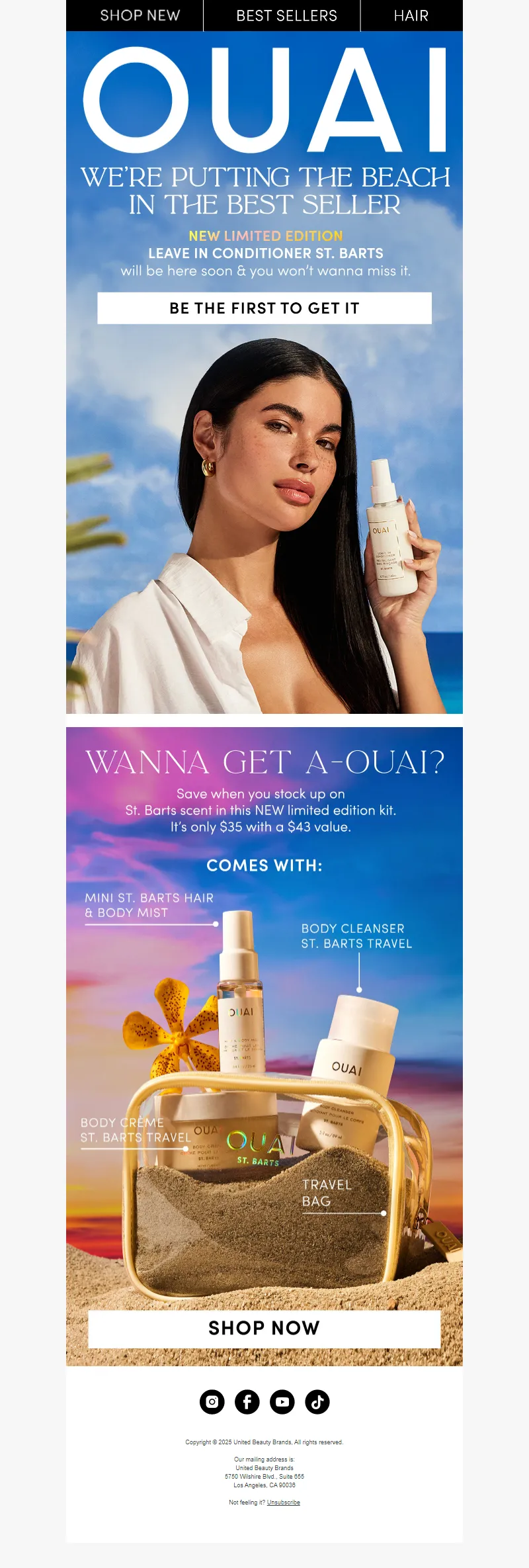Screen dimensions: 529x1568
Task: Visit OUAI's Facebook page
Action: [x=247, y=1401]
